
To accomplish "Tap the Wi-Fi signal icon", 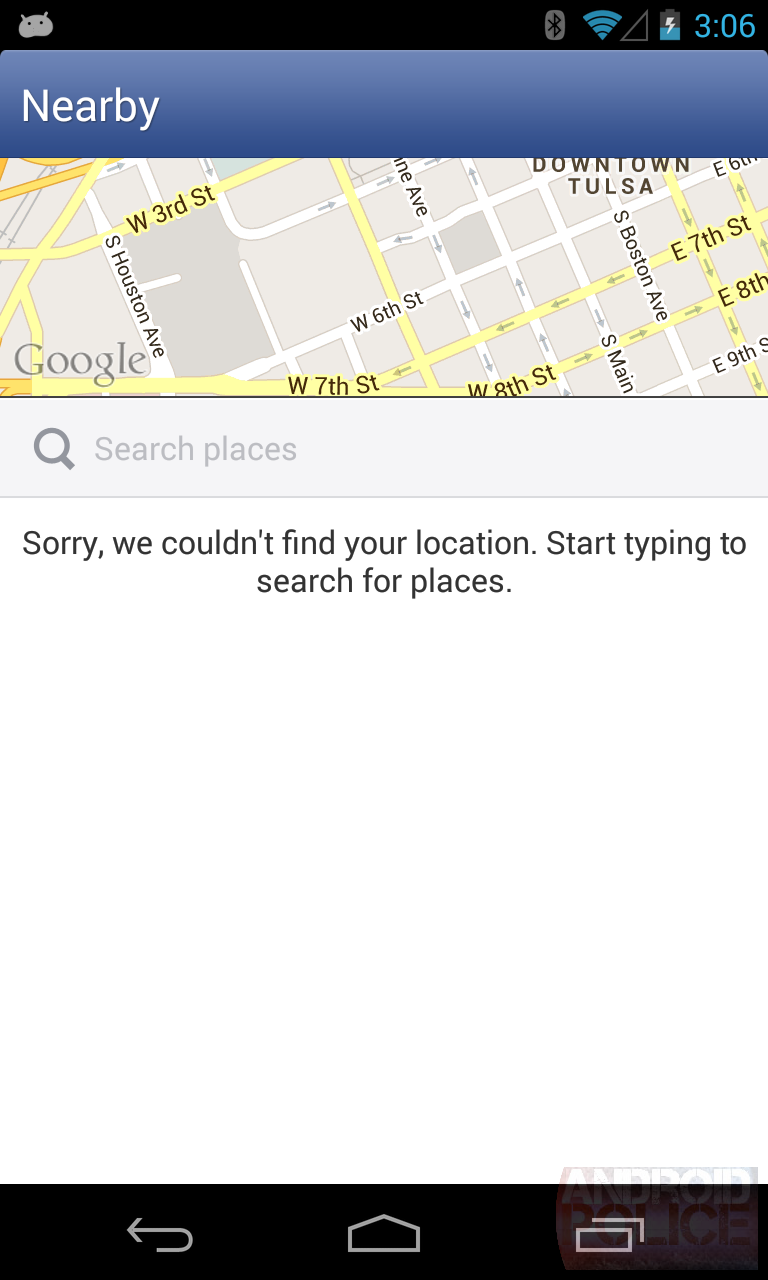I will (600, 25).
